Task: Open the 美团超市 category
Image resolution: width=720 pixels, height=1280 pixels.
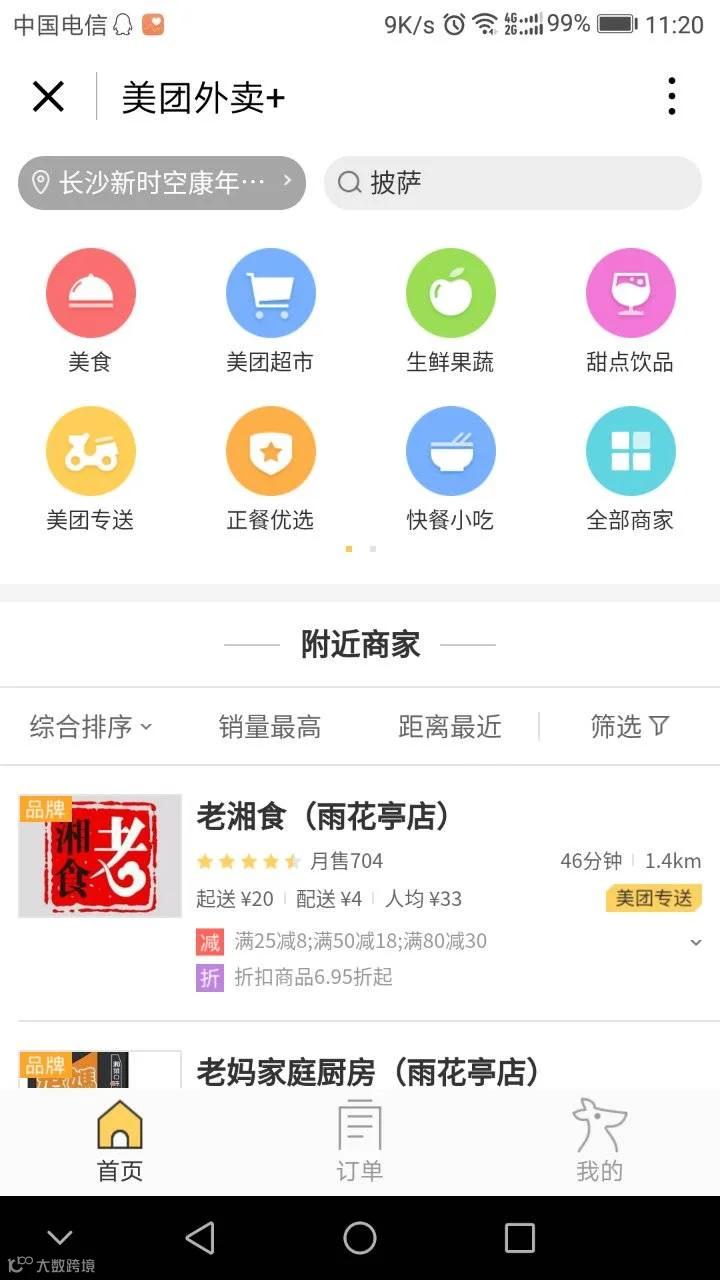Action: point(270,312)
